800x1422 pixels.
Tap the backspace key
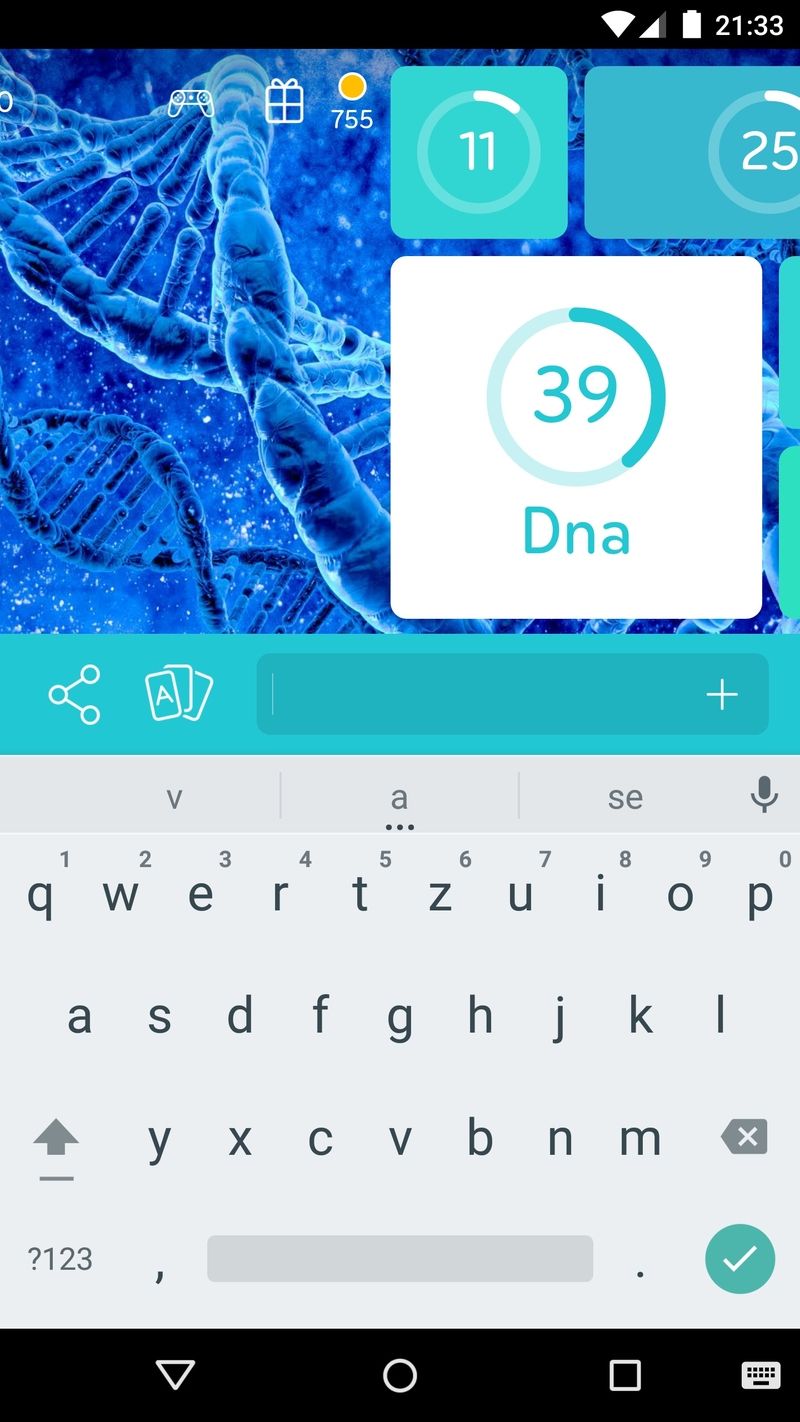click(745, 1137)
